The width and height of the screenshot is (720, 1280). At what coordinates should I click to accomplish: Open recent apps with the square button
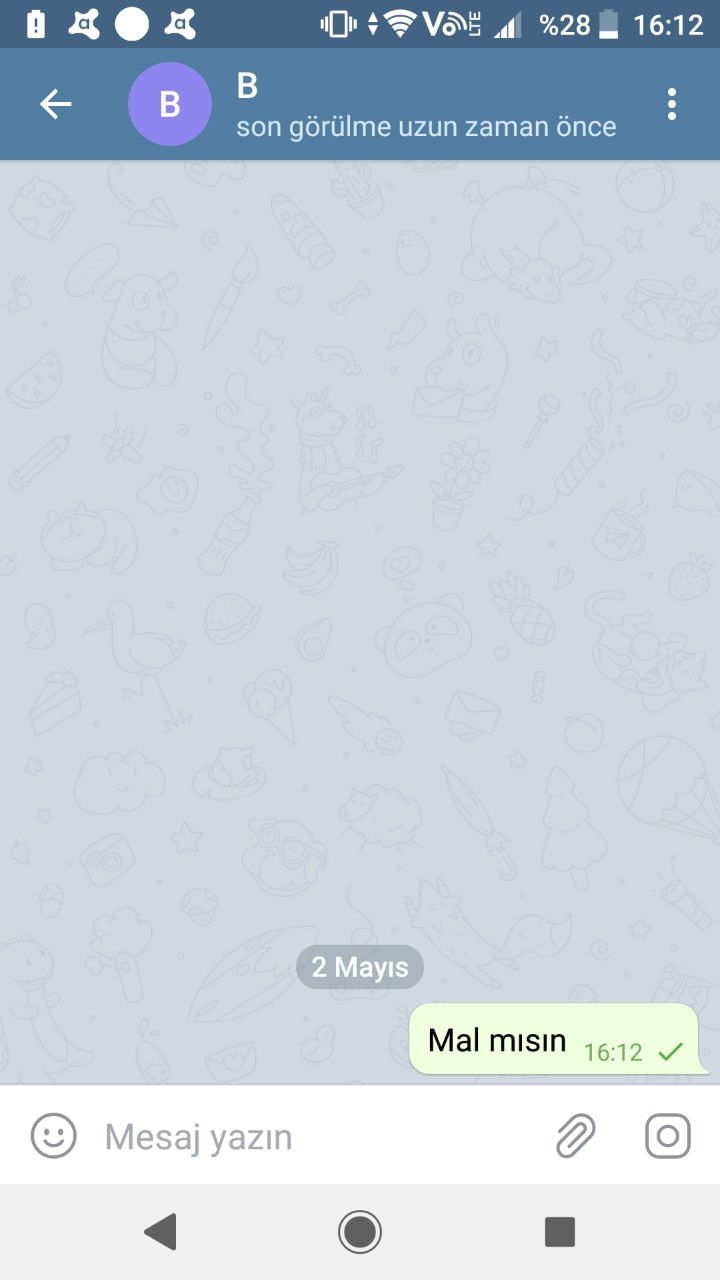pos(560,1231)
